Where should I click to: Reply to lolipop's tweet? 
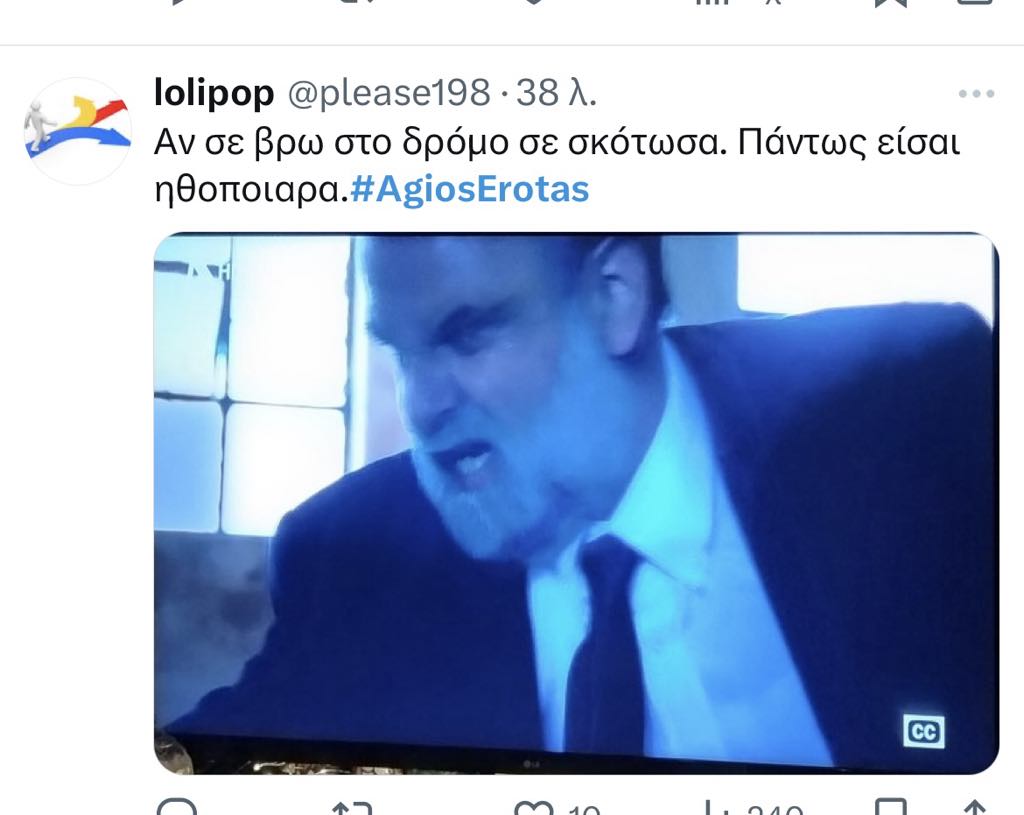pos(177,808)
